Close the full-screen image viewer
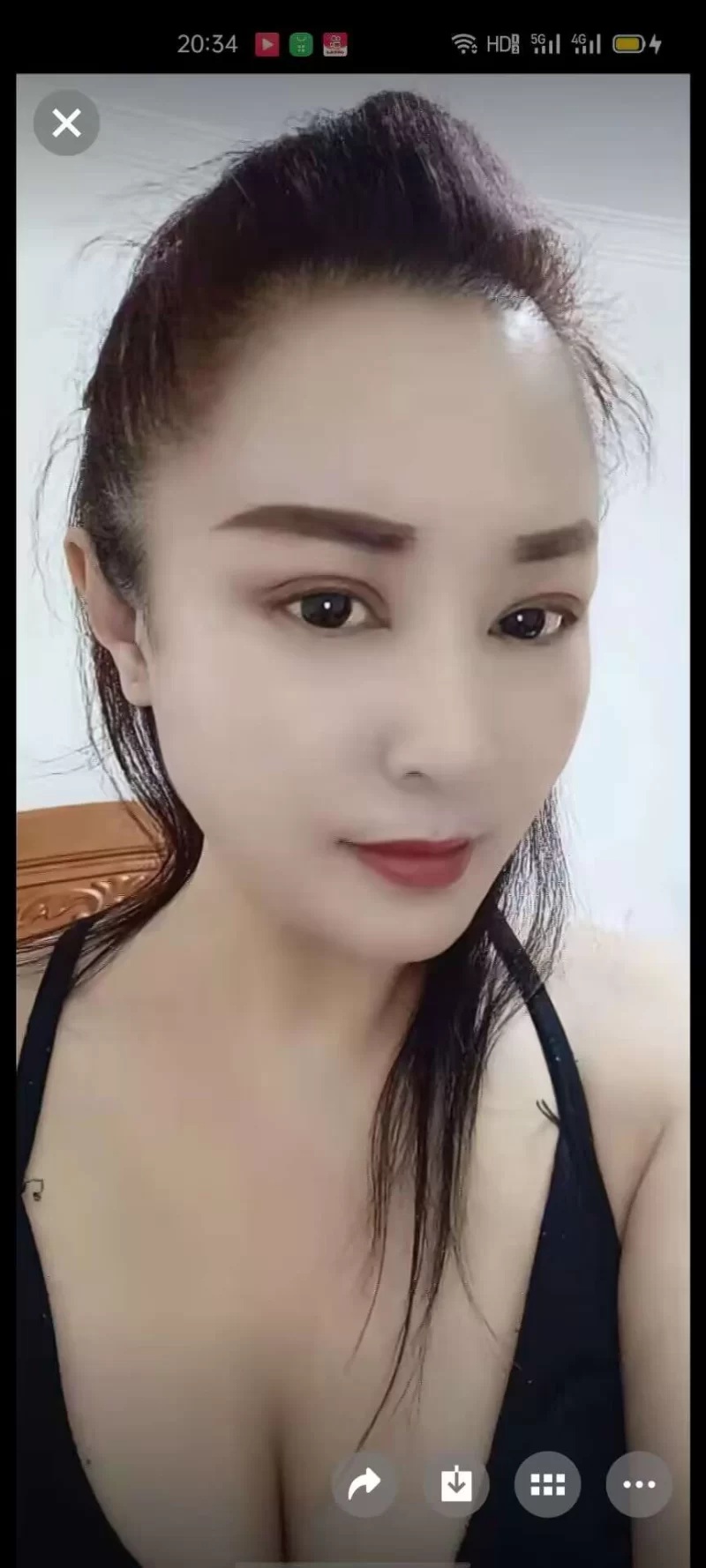 (66, 123)
